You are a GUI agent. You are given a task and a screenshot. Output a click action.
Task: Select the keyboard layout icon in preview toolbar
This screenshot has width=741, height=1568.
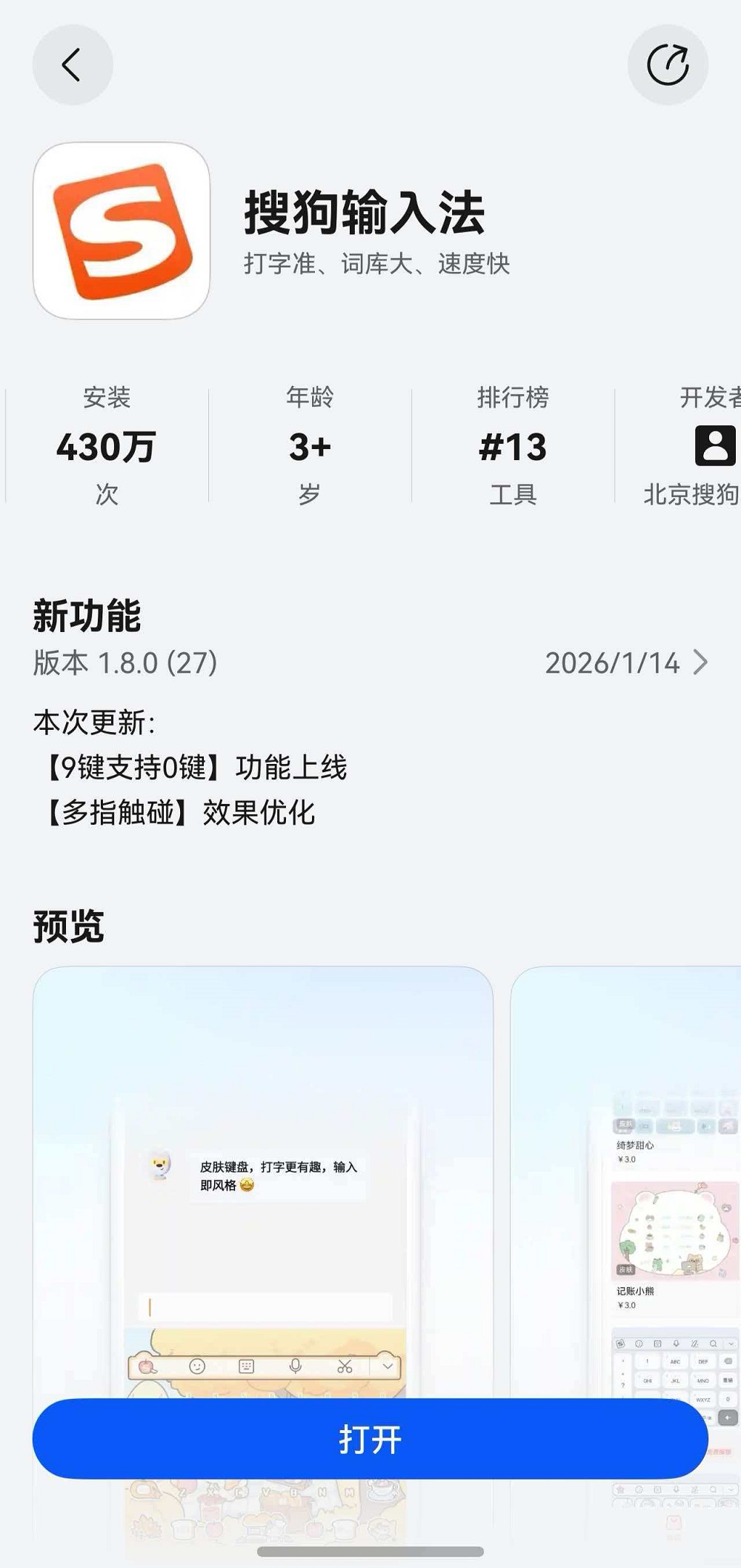tap(246, 1366)
